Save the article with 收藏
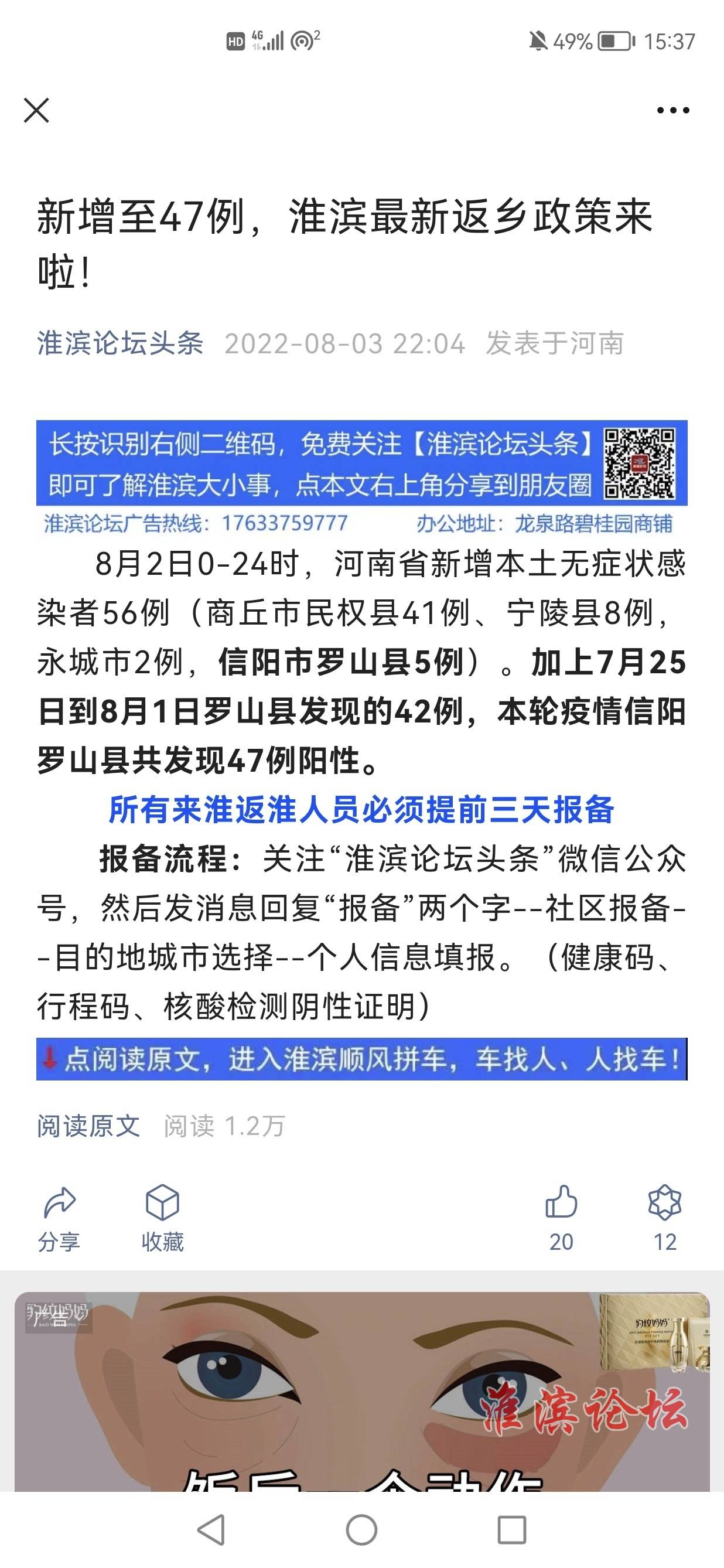This screenshot has width=724, height=1568. pyautogui.click(x=162, y=1217)
